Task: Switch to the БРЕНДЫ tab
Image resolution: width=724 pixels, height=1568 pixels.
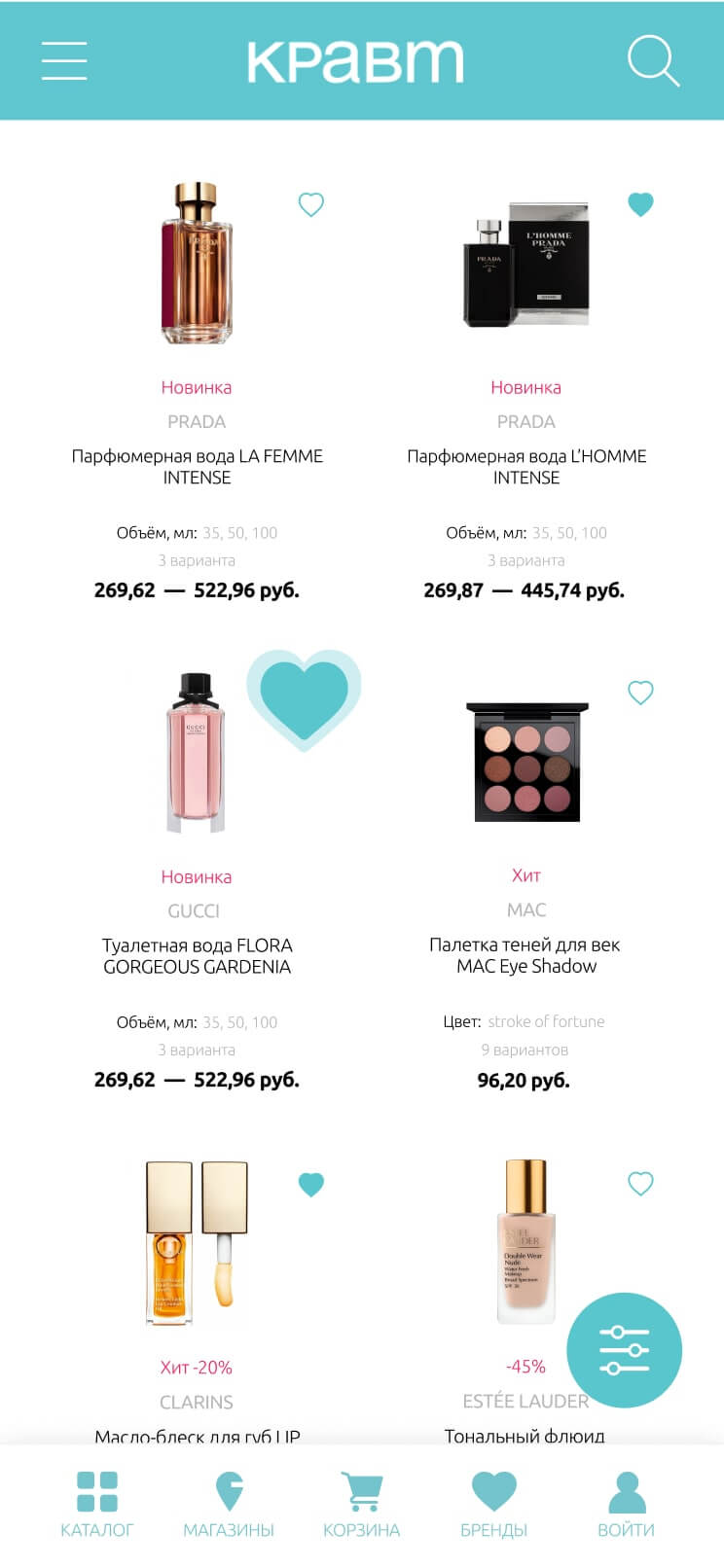Action: pyautogui.click(x=493, y=1504)
